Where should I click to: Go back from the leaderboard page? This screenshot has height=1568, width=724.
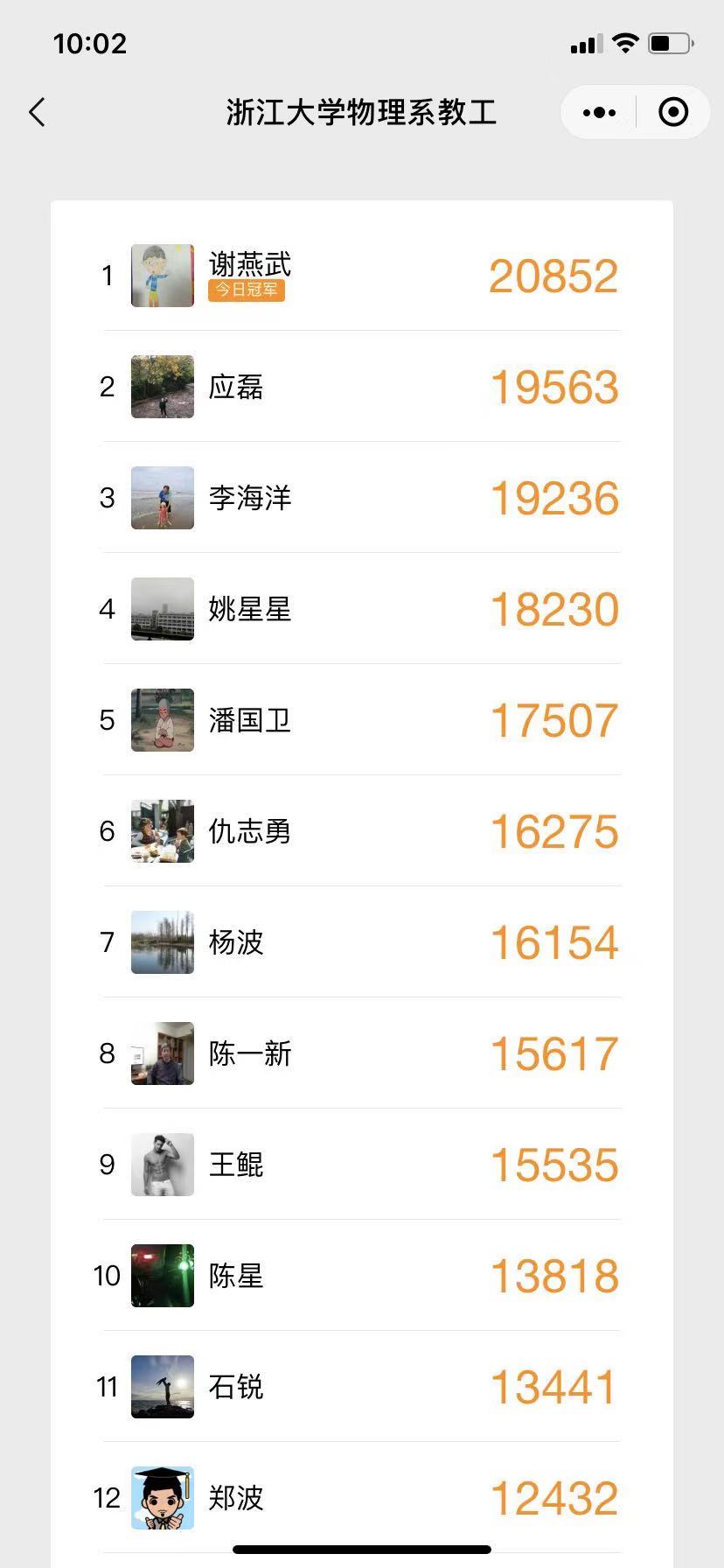point(37,112)
